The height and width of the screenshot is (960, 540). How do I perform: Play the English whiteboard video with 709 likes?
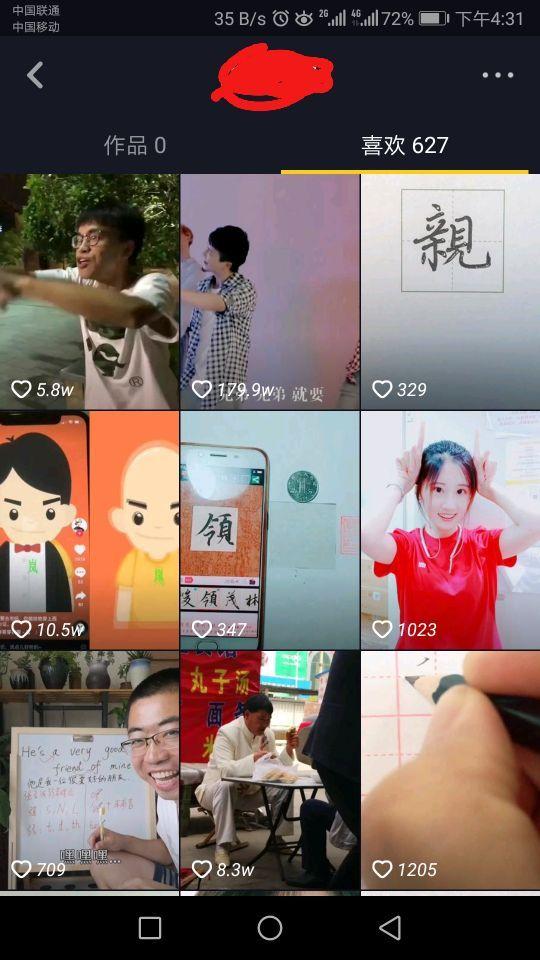pos(89,770)
